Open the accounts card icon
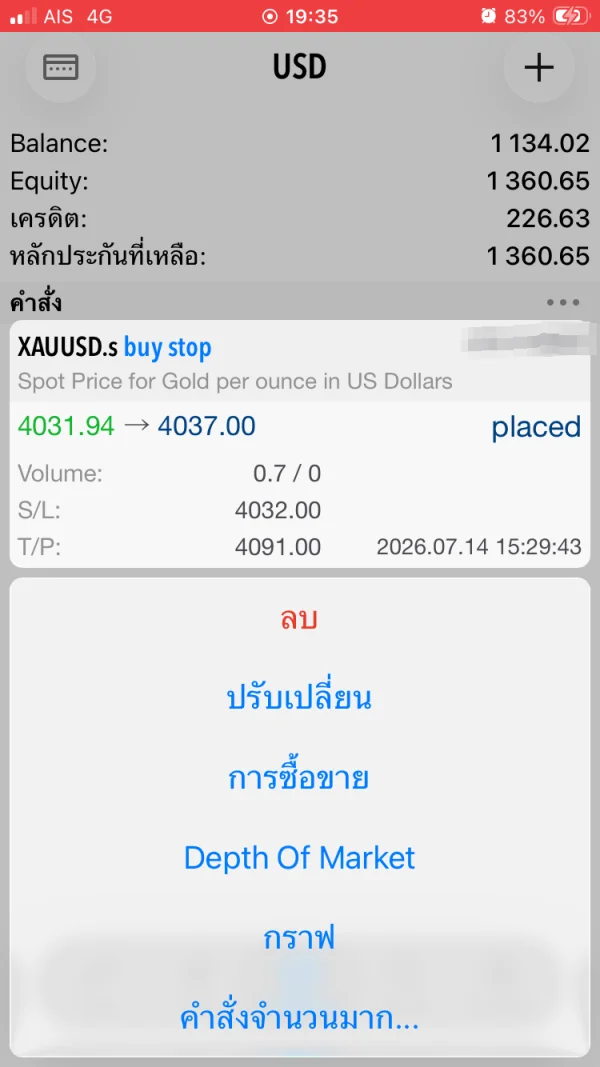This screenshot has height=1067, width=600. click(61, 67)
